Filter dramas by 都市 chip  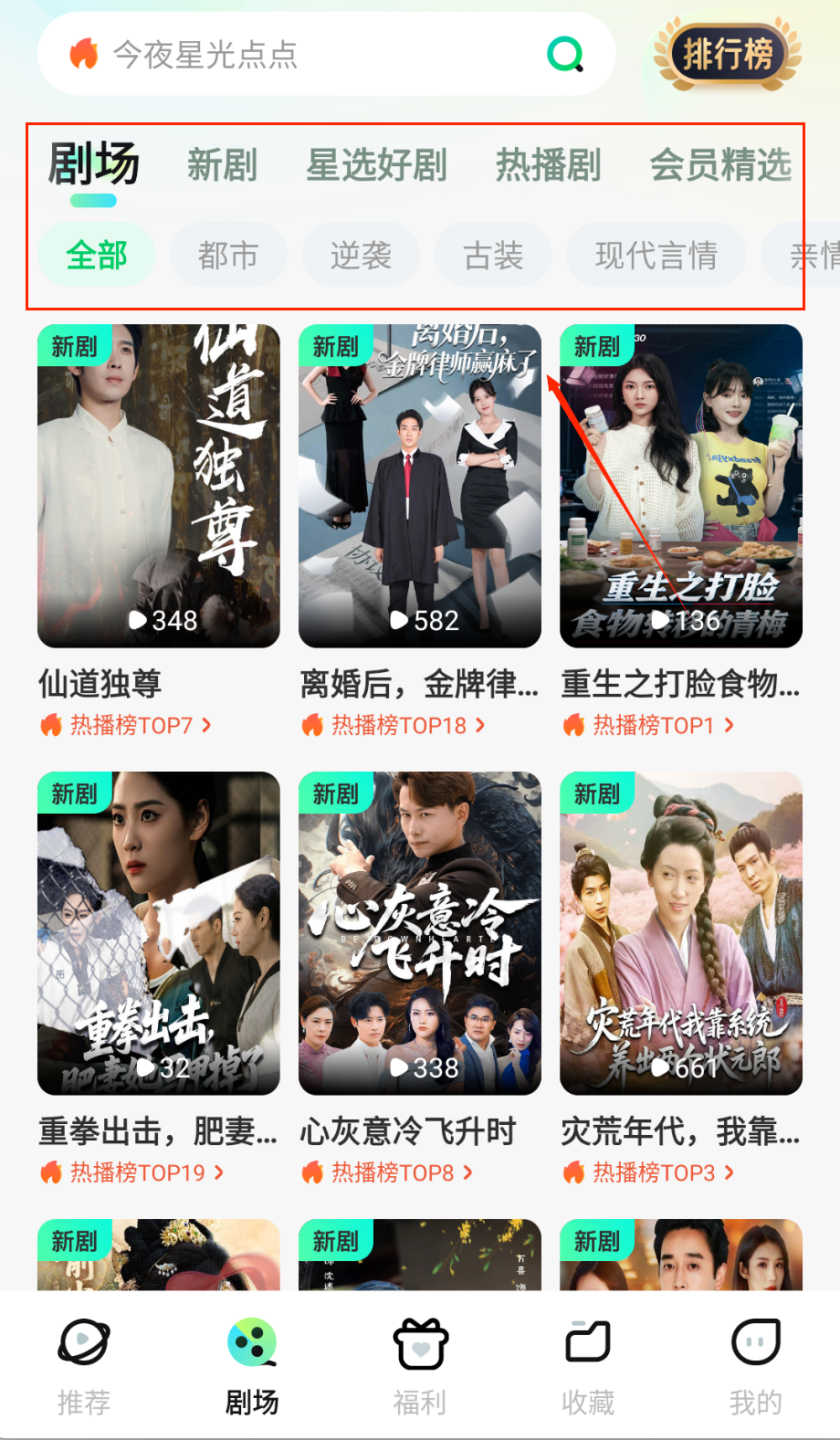(x=228, y=255)
